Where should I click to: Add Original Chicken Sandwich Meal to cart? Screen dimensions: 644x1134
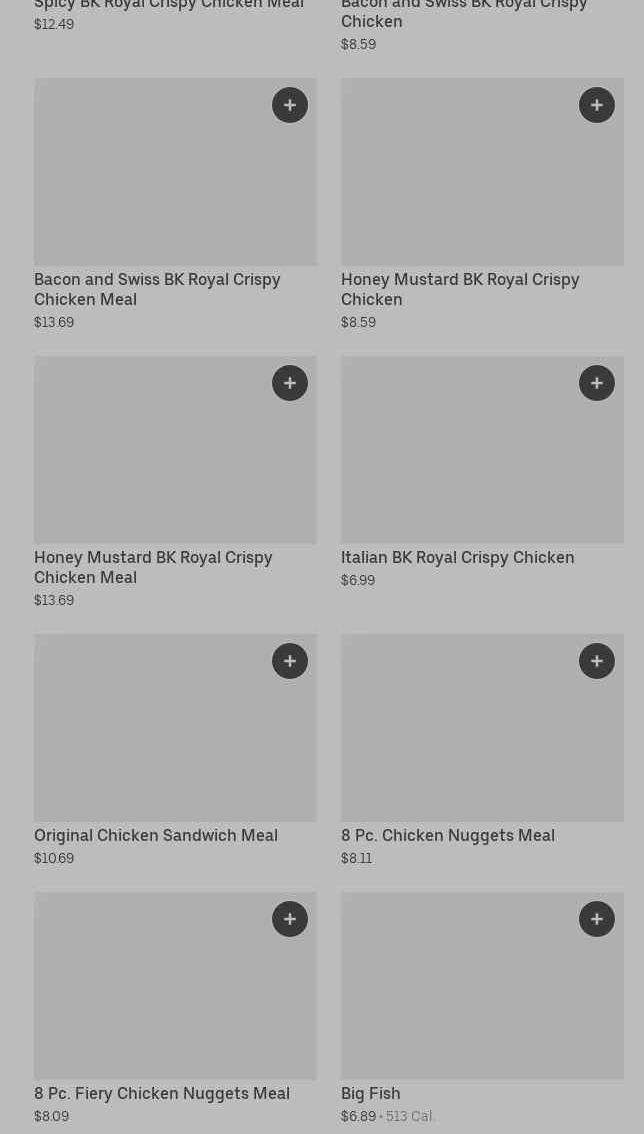pyautogui.click(x=290, y=661)
